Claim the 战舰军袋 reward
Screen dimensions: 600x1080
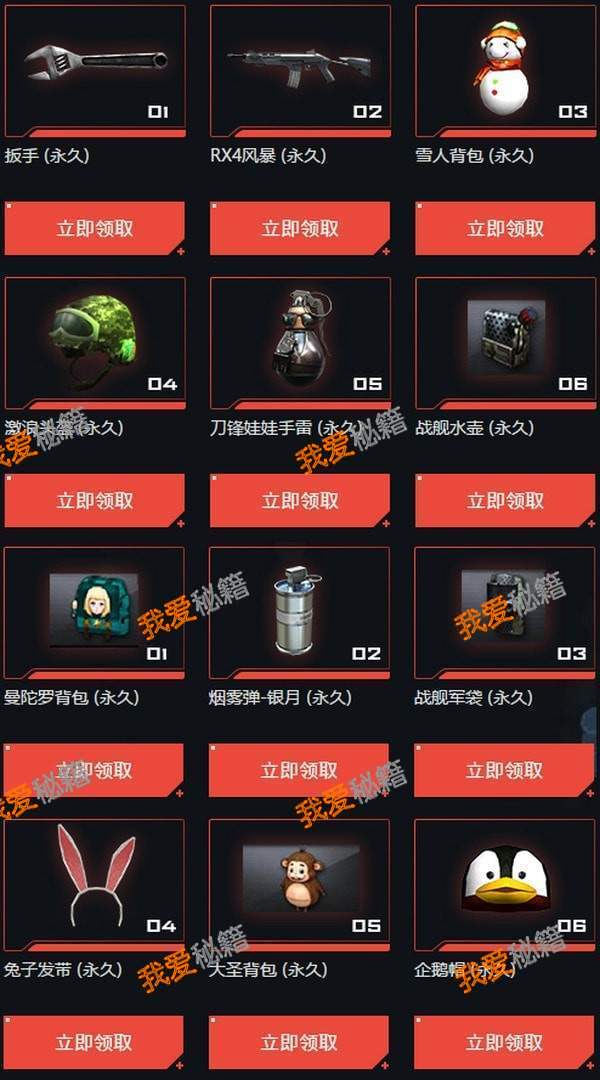click(x=505, y=770)
